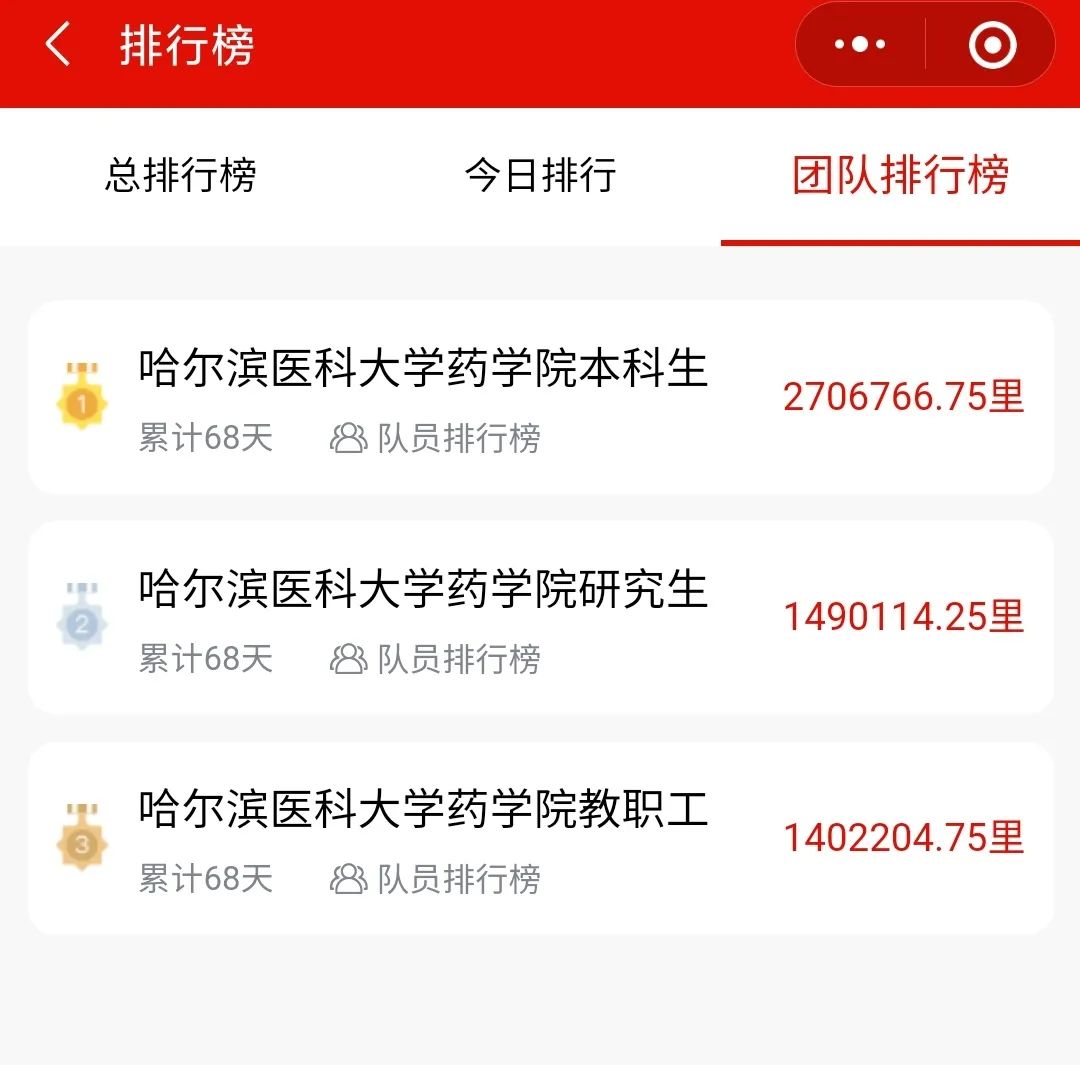View 队员排行榜 for the 教职工 team
Viewport: 1080px width, 1065px height.
click(x=436, y=879)
